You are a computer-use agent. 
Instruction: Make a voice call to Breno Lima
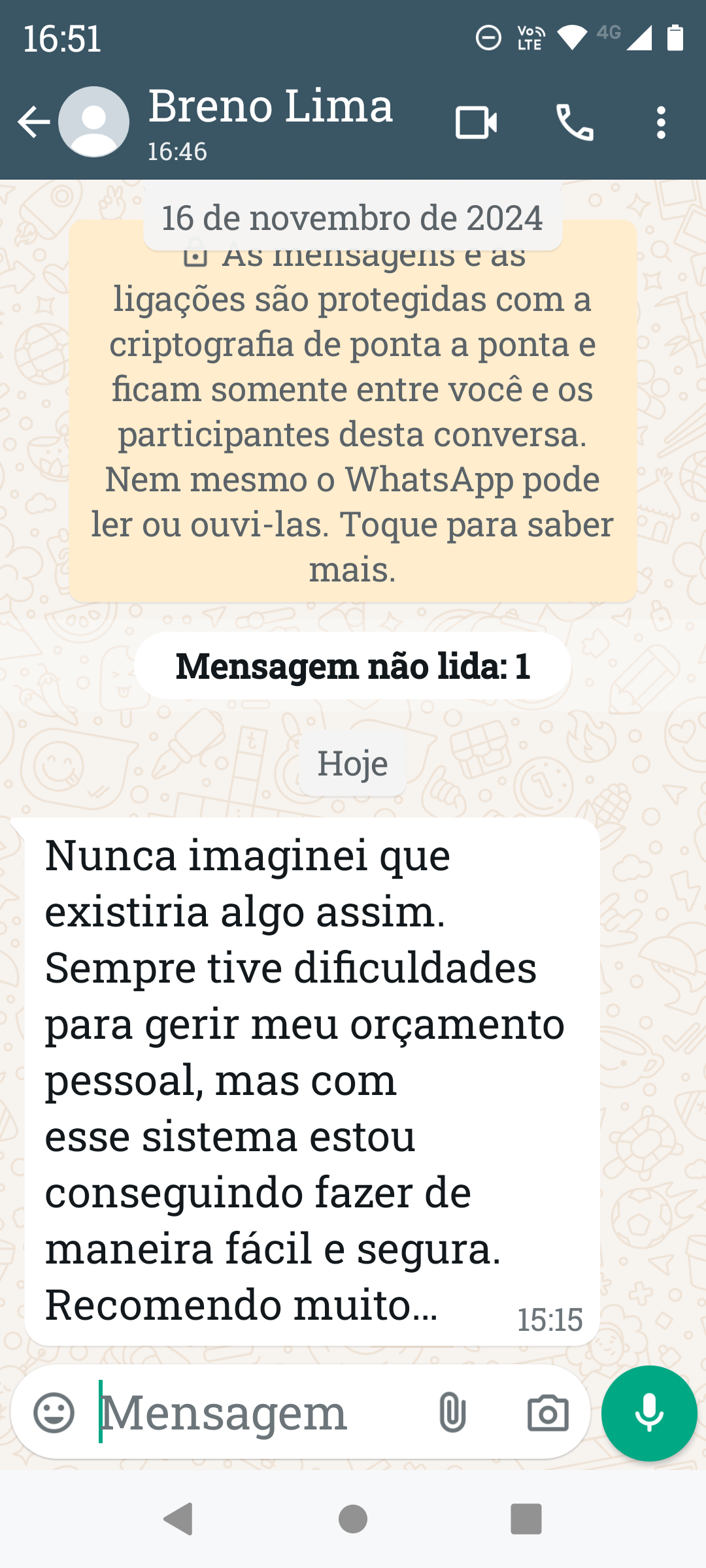[573, 122]
